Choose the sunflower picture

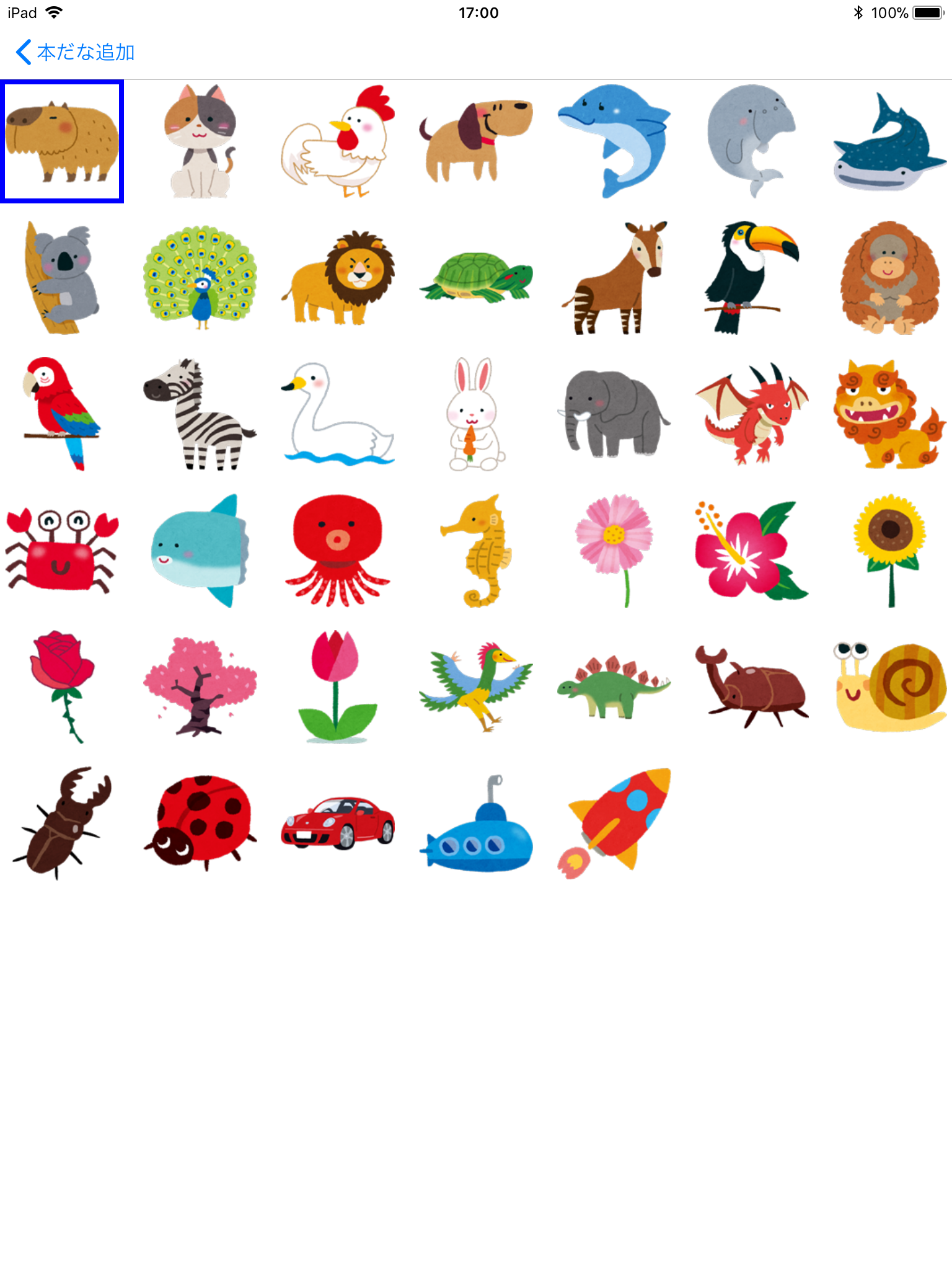889,551
